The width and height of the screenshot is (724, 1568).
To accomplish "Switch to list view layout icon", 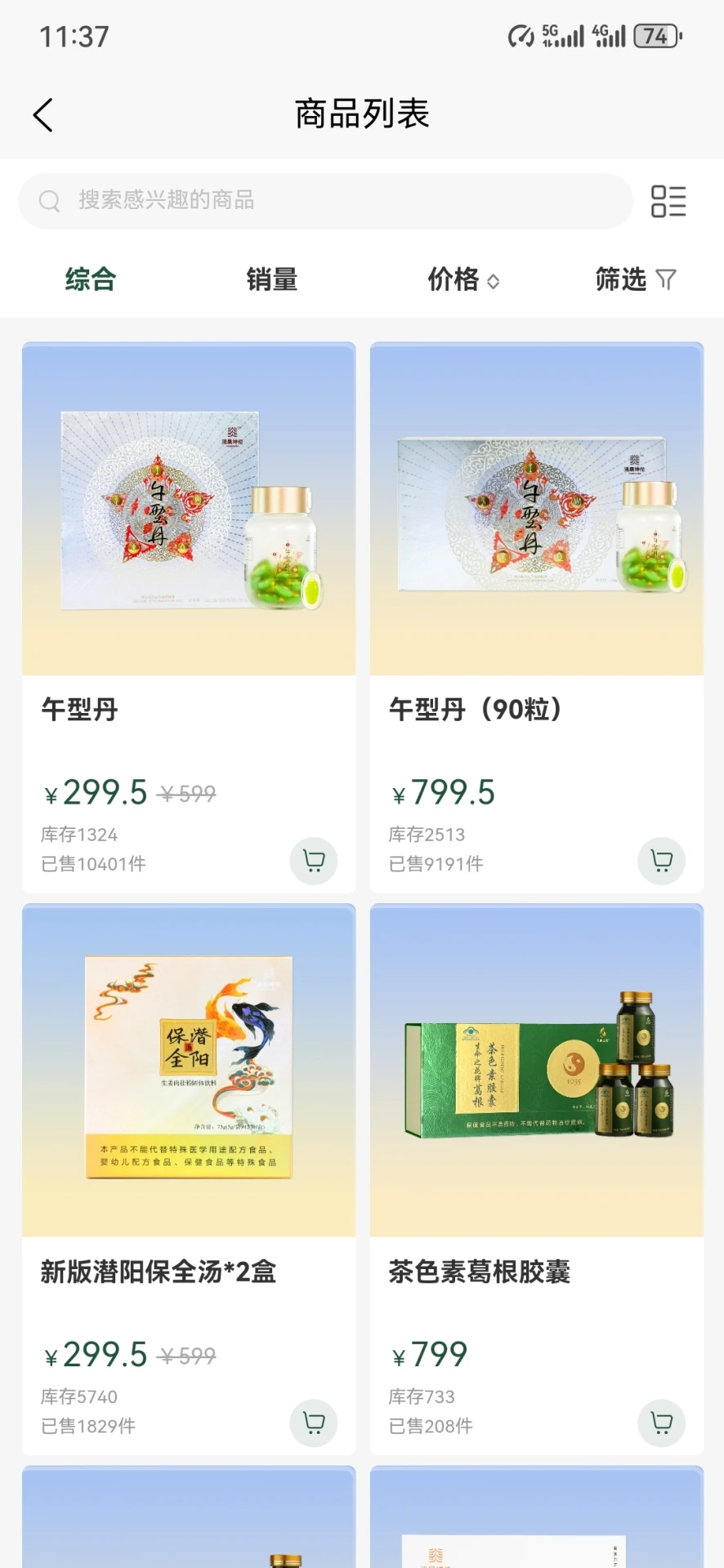I will (x=669, y=202).
